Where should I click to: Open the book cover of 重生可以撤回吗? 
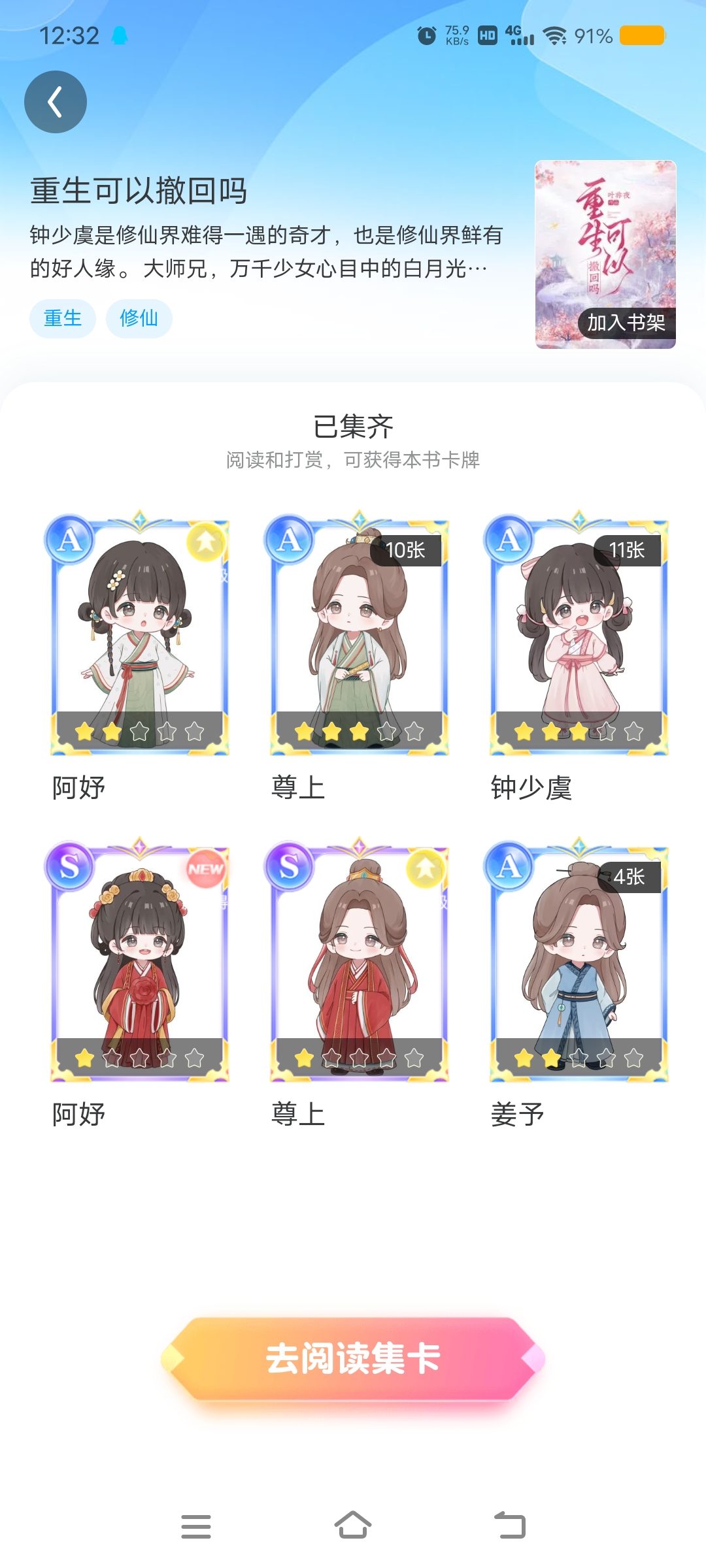(605, 255)
